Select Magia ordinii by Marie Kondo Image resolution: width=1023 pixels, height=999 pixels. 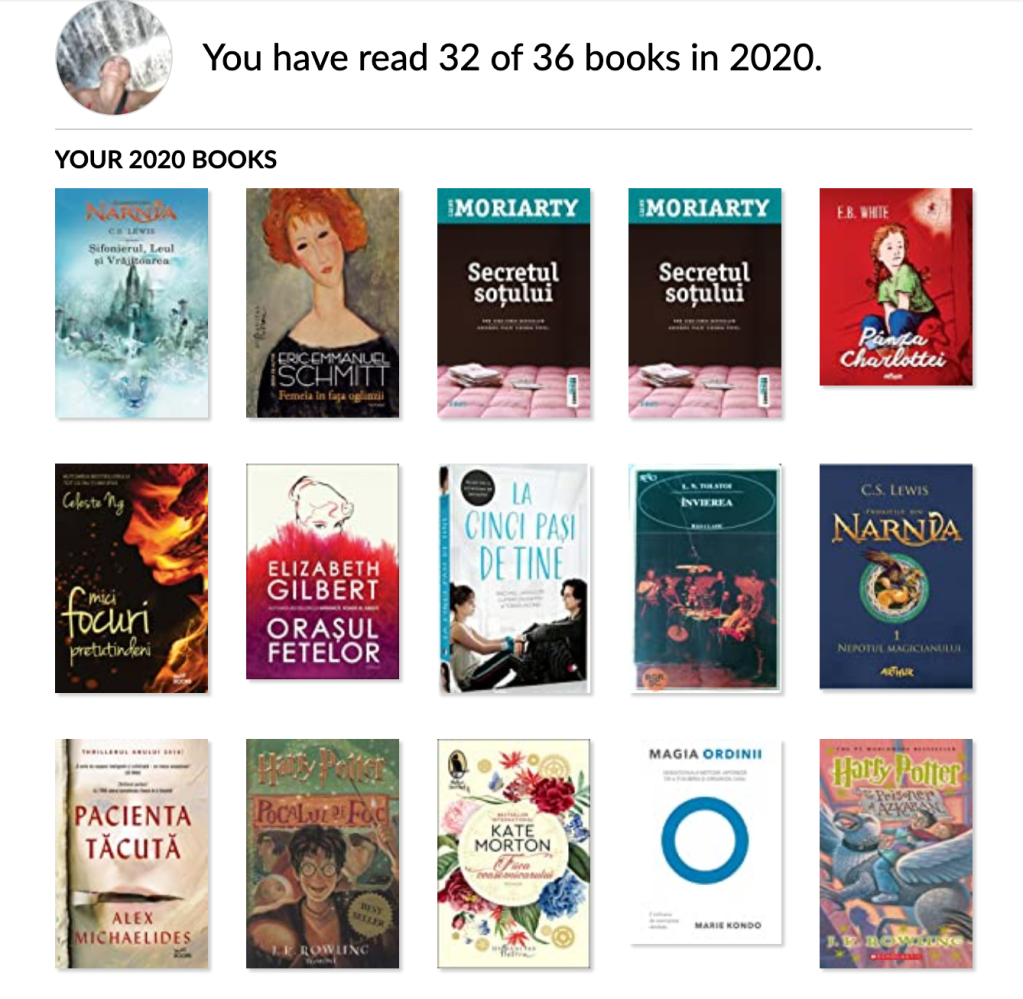(705, 841)
